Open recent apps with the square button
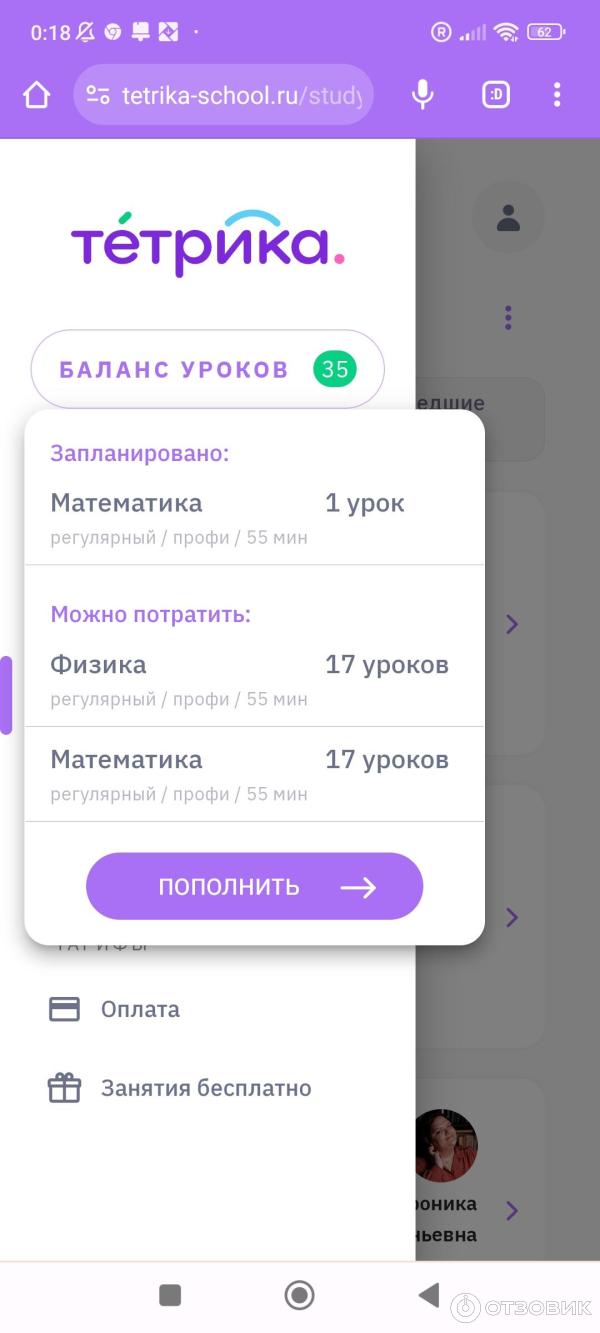 point(170,1295)
